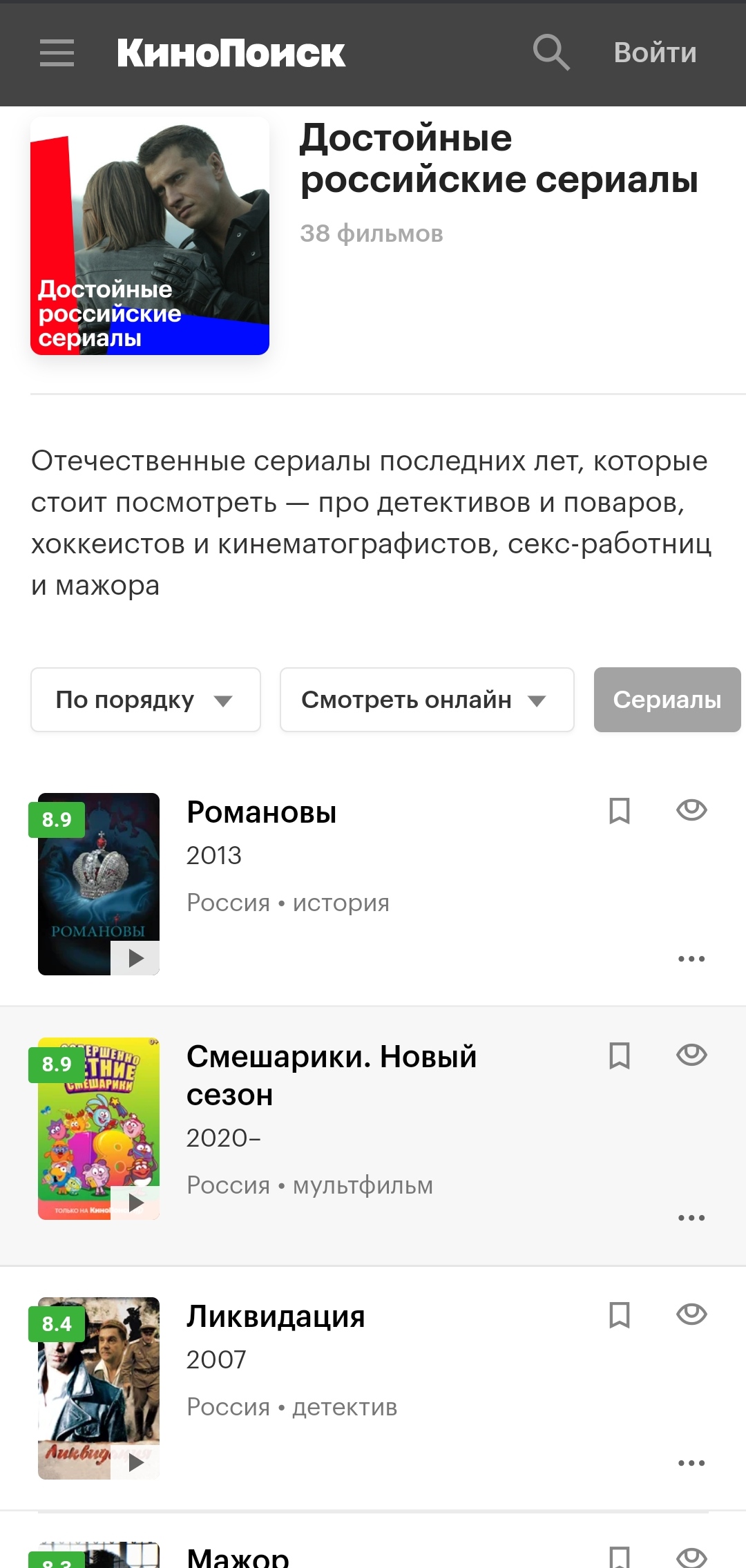
Task: Mark Смешарики. Новый сезон as watched
Action: [x=691, y=1055]
